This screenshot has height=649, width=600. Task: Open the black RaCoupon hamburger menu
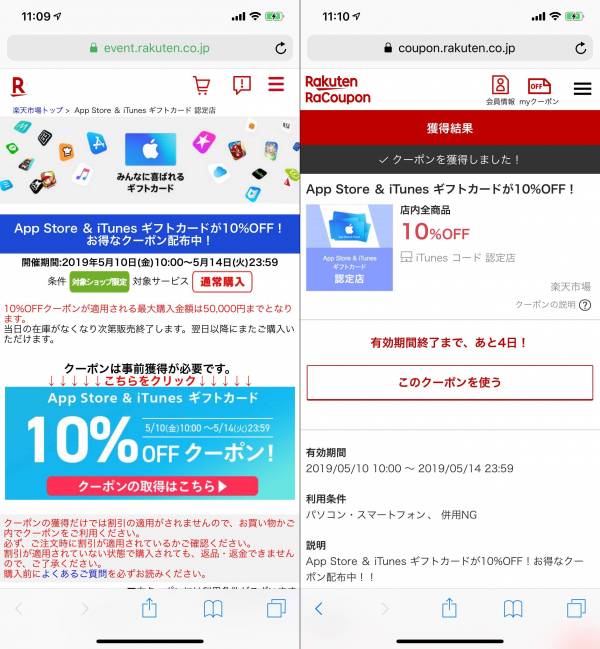[582, 89]
